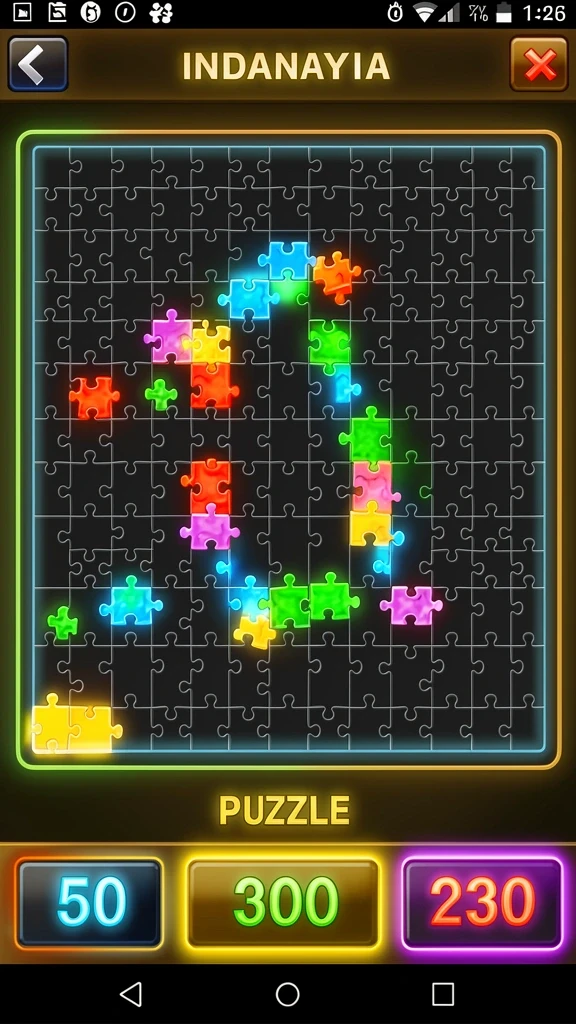Tap the back arrow button
The height and width of the screenshot is (1024, 576).
38,64
